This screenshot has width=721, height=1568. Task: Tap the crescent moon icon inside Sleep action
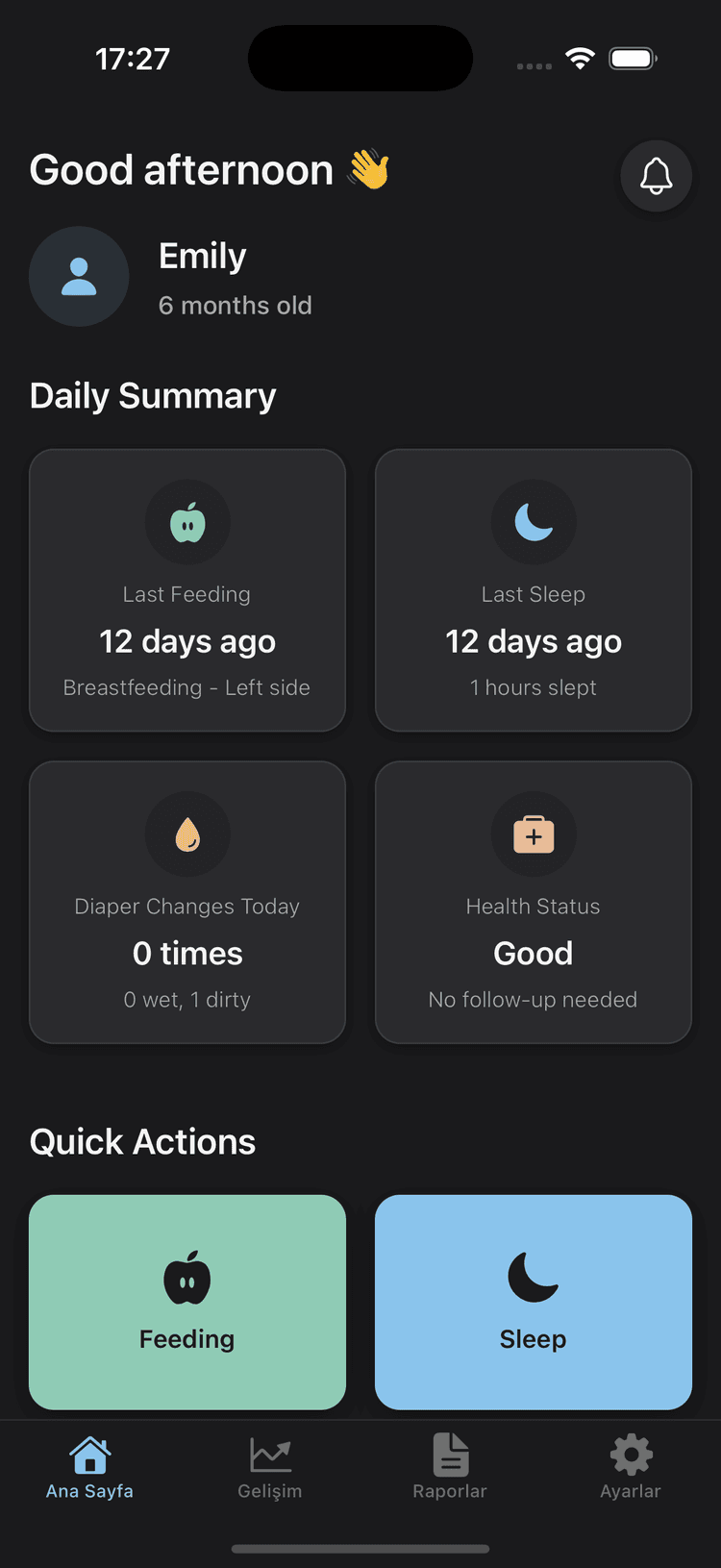click(x=534, y=1279)
